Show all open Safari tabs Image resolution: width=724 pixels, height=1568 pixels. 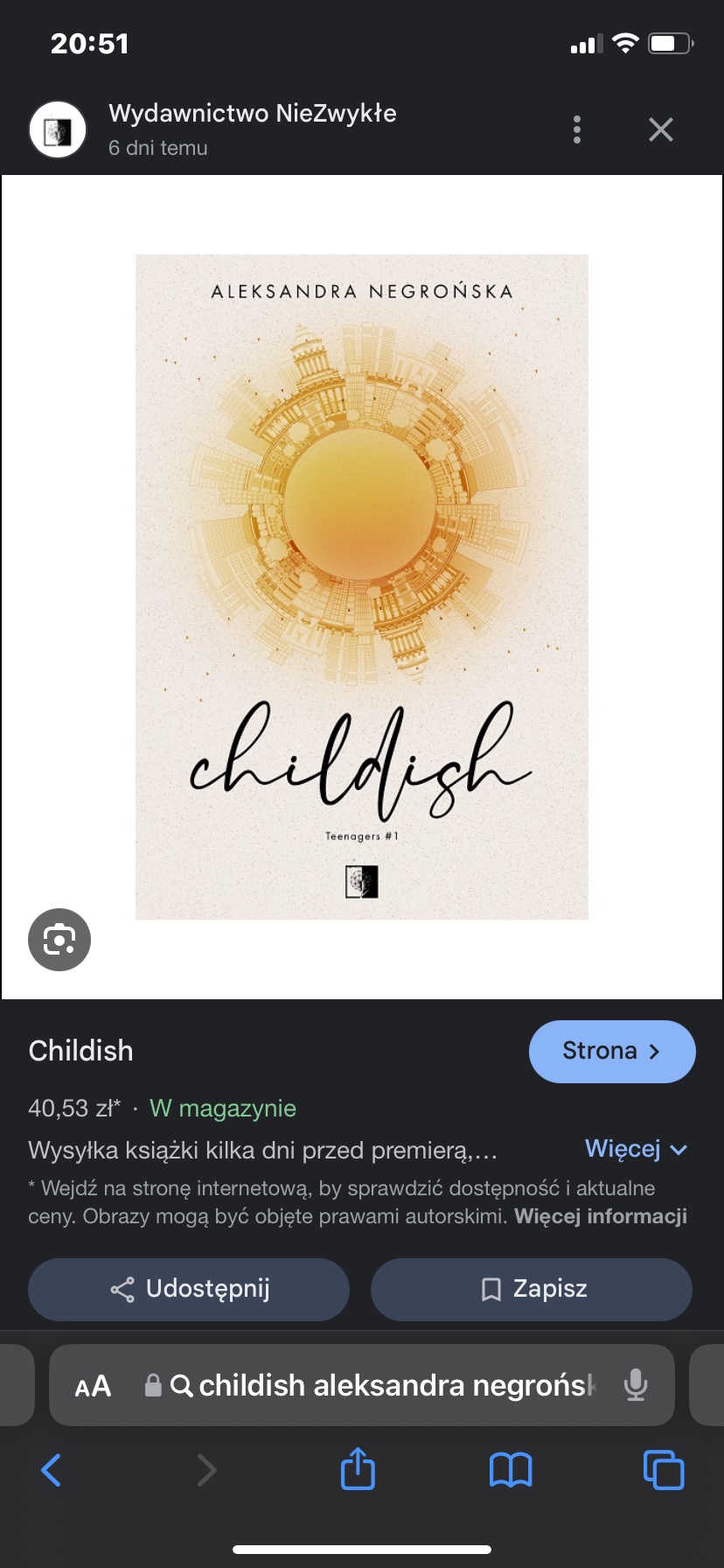coord(664,1470)
